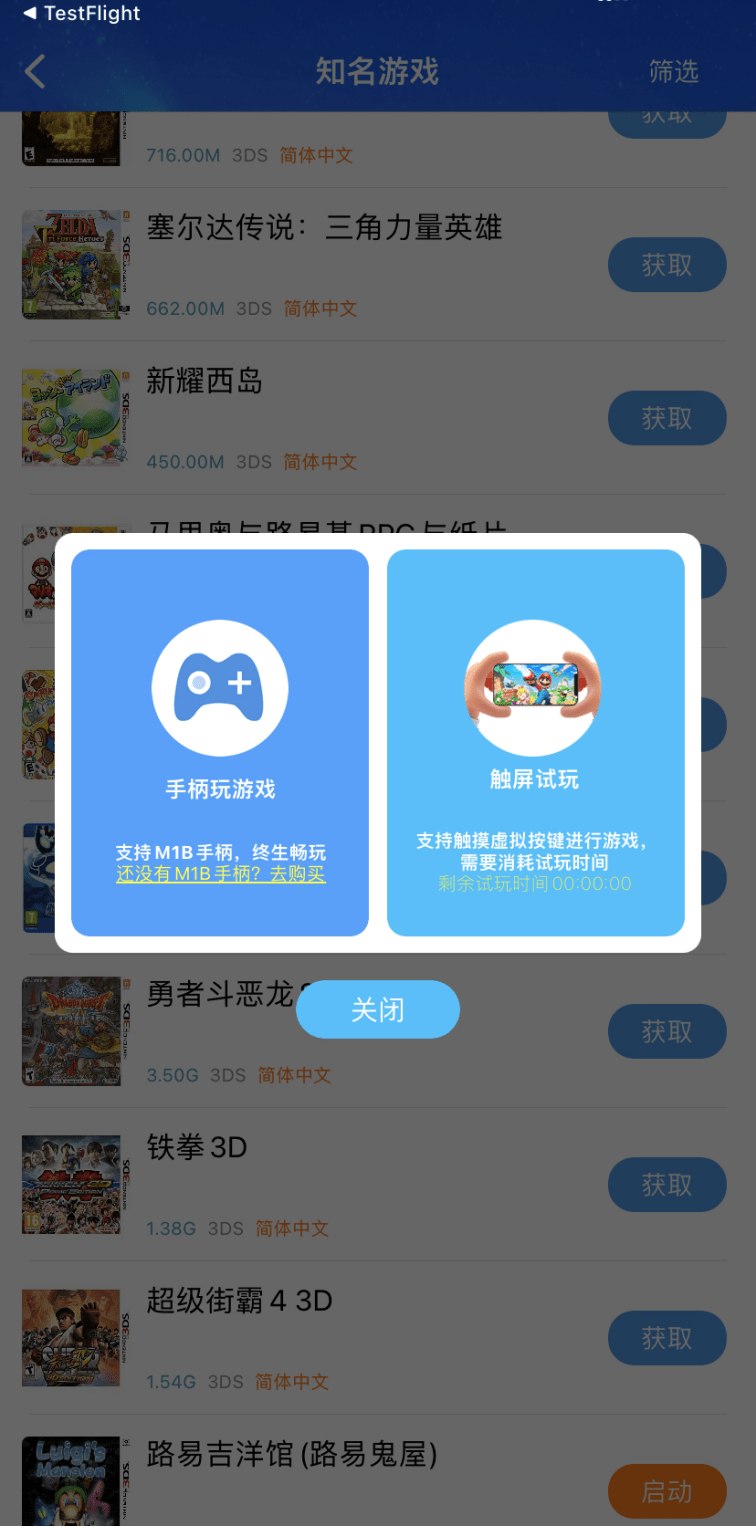Open the 筛选 filter option

(673, 72)
